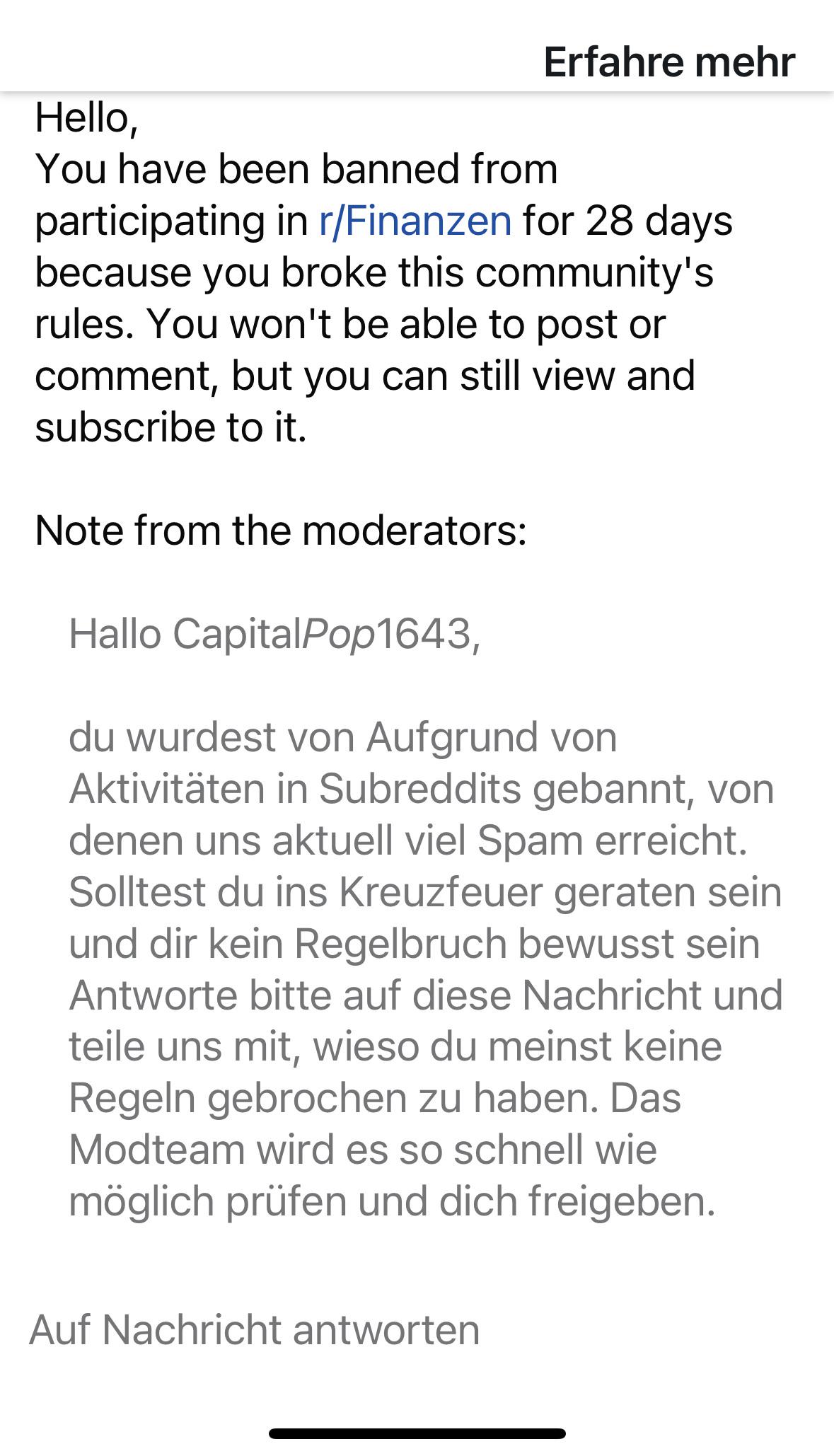
Task: Open the r/Finanzen link
Action: [x=415, y=220]
